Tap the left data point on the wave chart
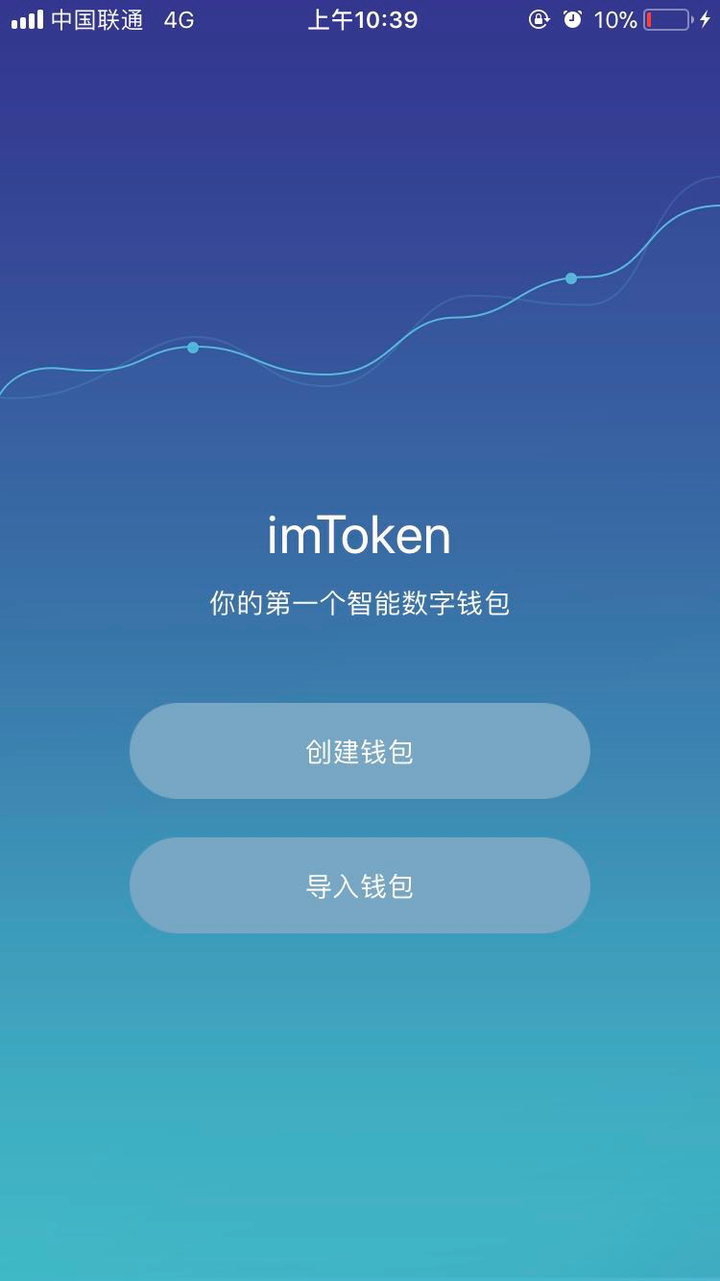 click(192, 347)
